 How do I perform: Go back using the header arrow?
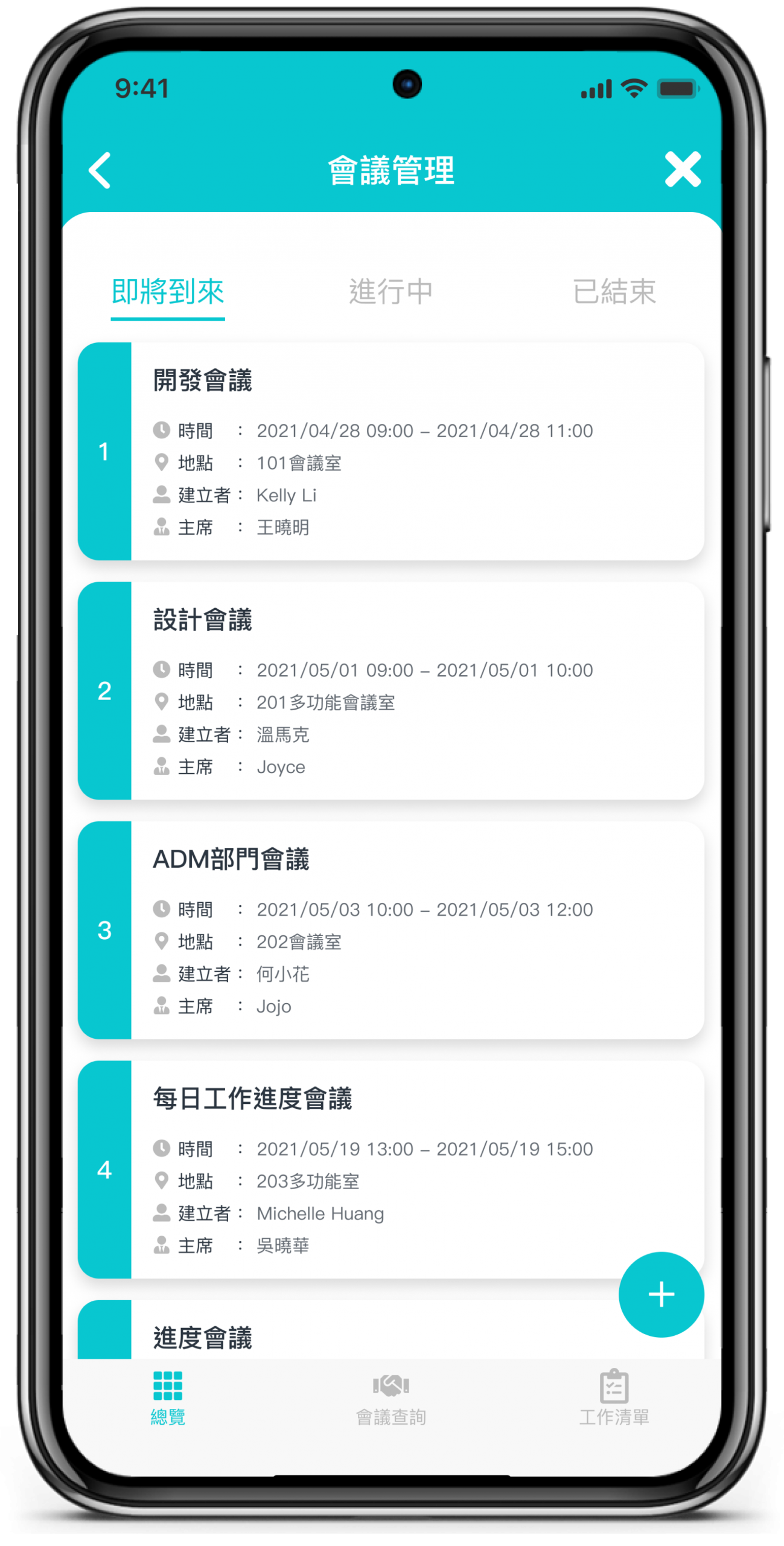tap(100, 170)
